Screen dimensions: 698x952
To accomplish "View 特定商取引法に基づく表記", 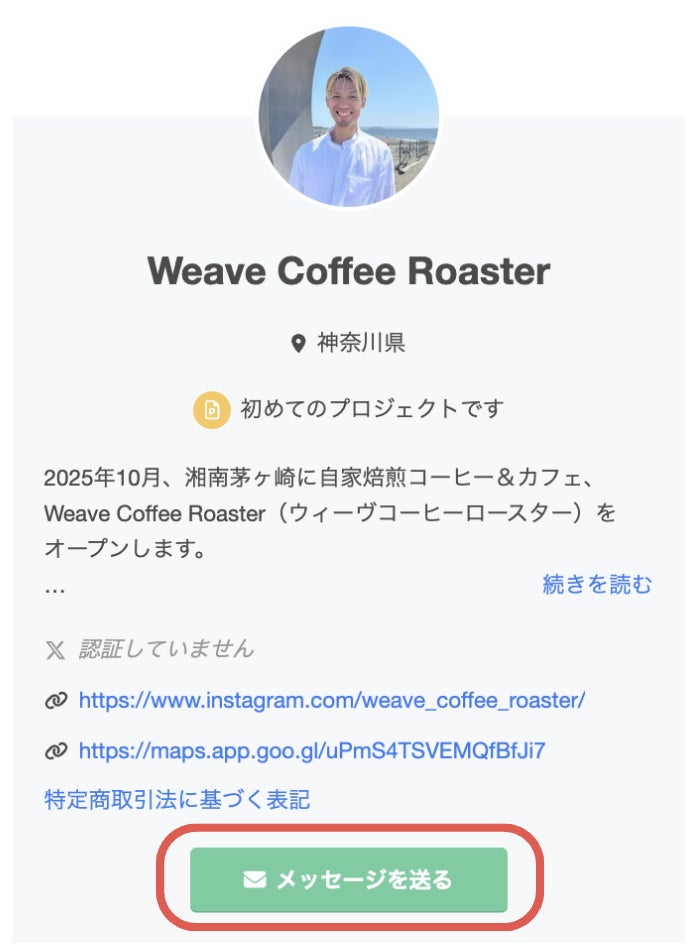I will coord(177,800).
